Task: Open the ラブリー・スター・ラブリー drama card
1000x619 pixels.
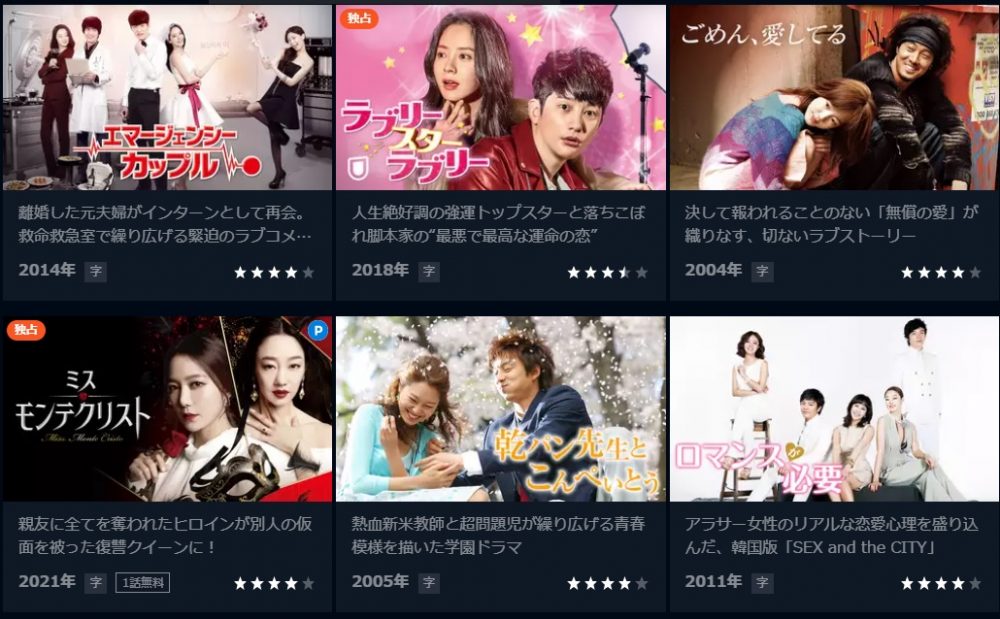Action: tap(500, 98)
